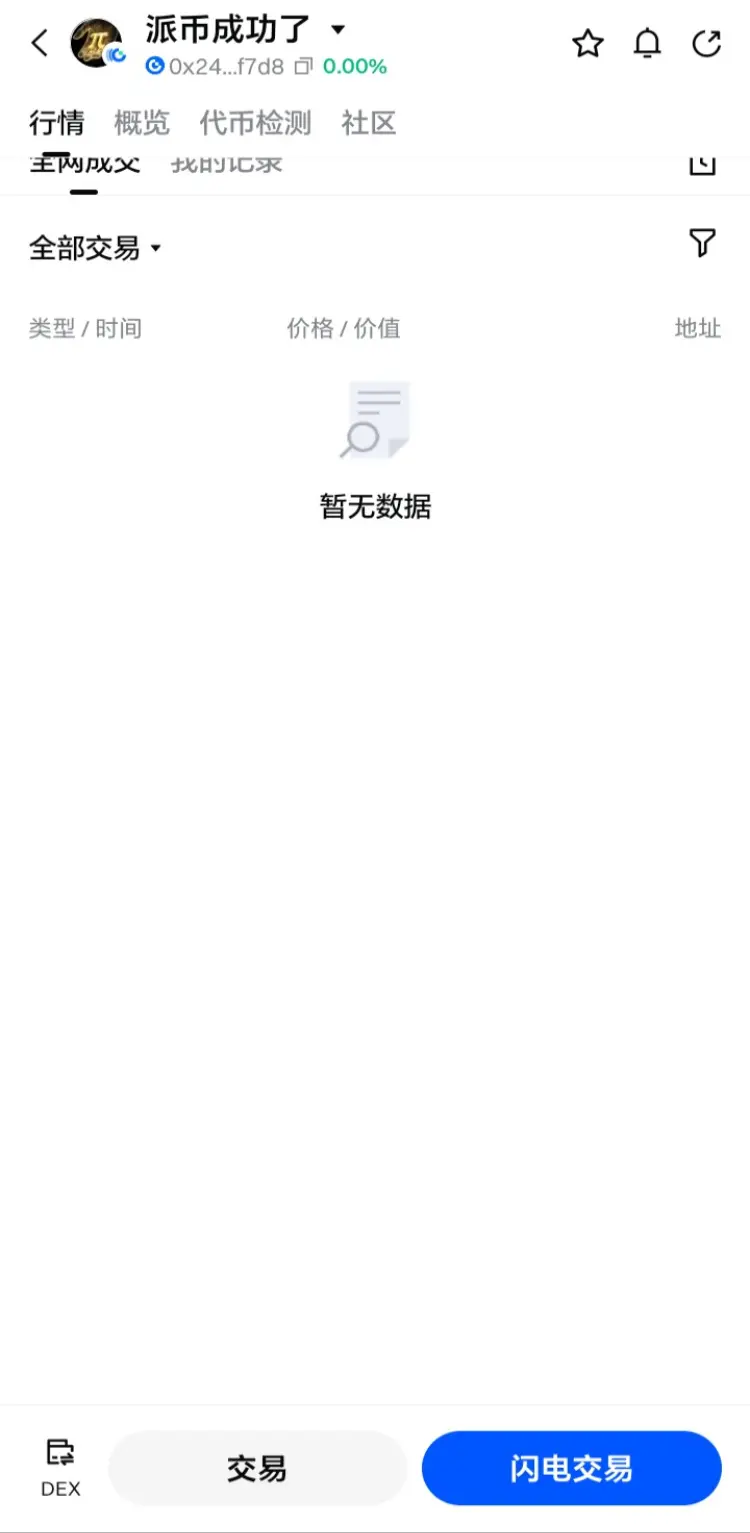Open the 代币检测 token detection tab
750x1533 pixels.
click(x=255, y=122)
